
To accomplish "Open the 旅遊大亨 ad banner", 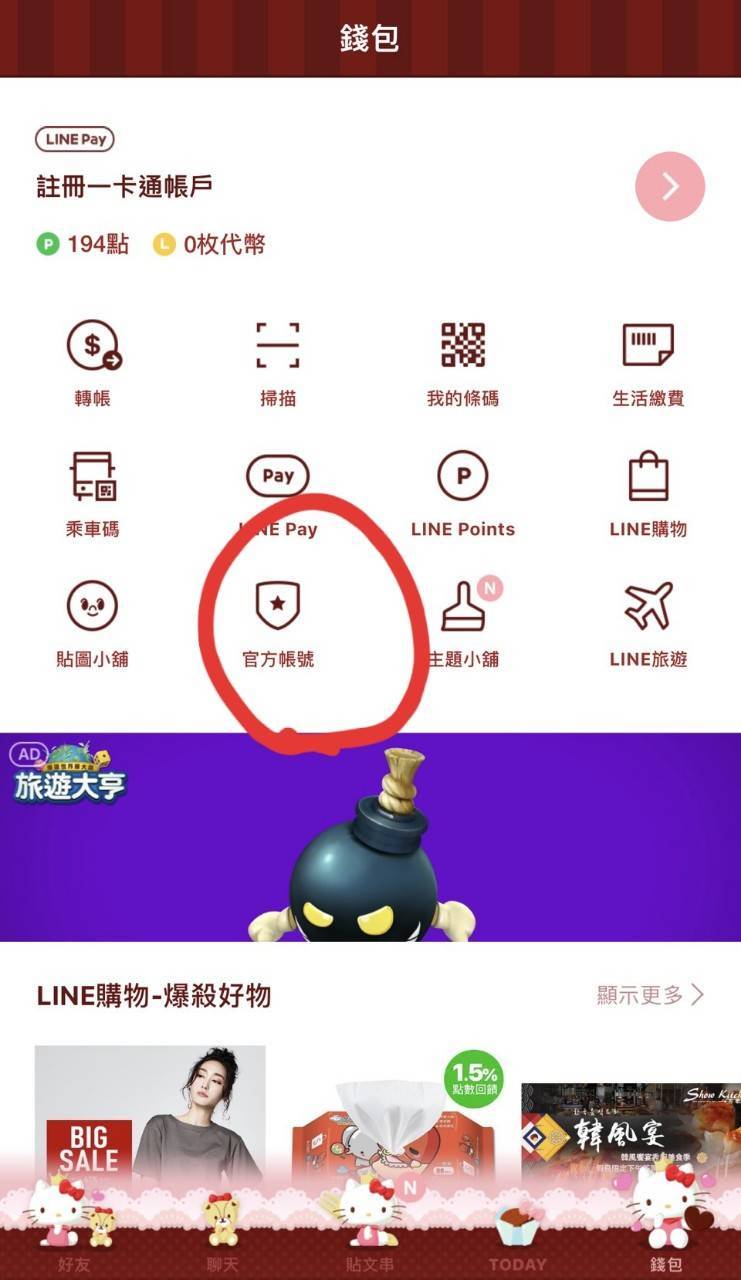I will coord(370,838).
